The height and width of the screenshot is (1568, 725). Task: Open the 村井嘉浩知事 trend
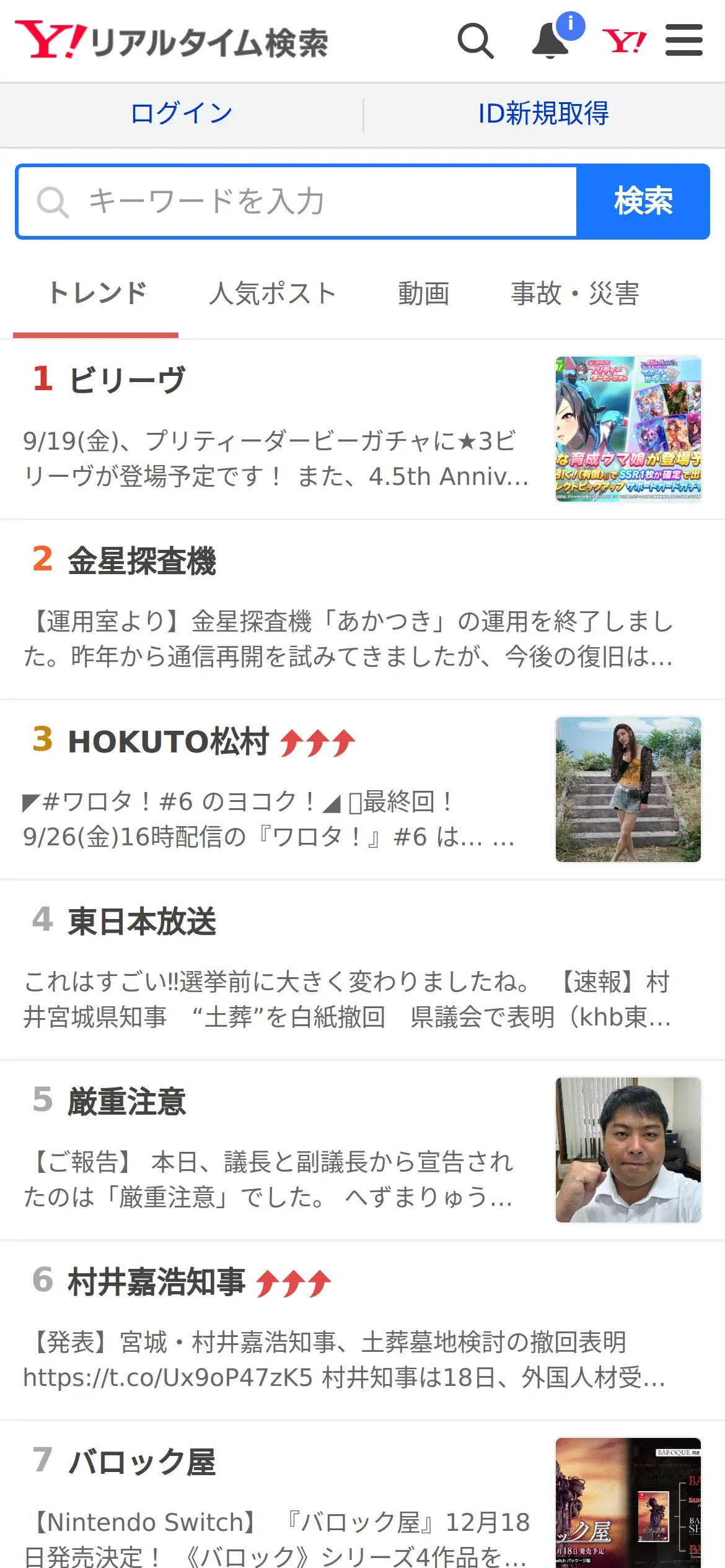point(157,1281)
